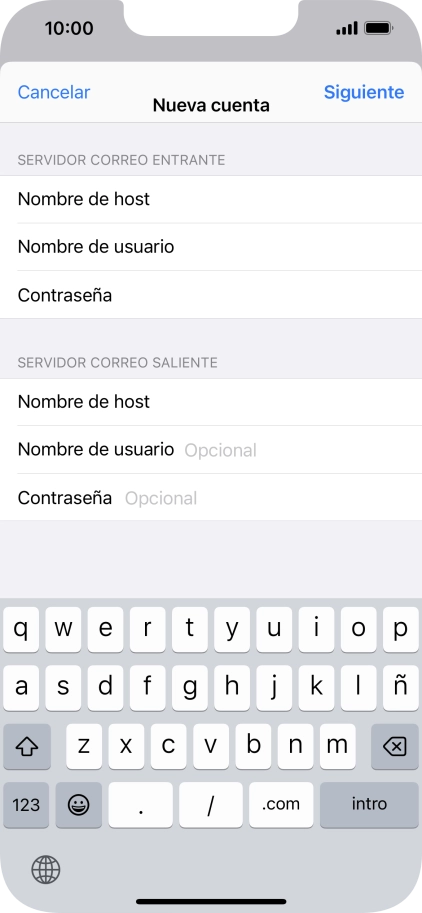The width and height of the screenshot is (422, 913).
Task: Select the incoming server Nombre de host field
Action: tap(211, 199)
